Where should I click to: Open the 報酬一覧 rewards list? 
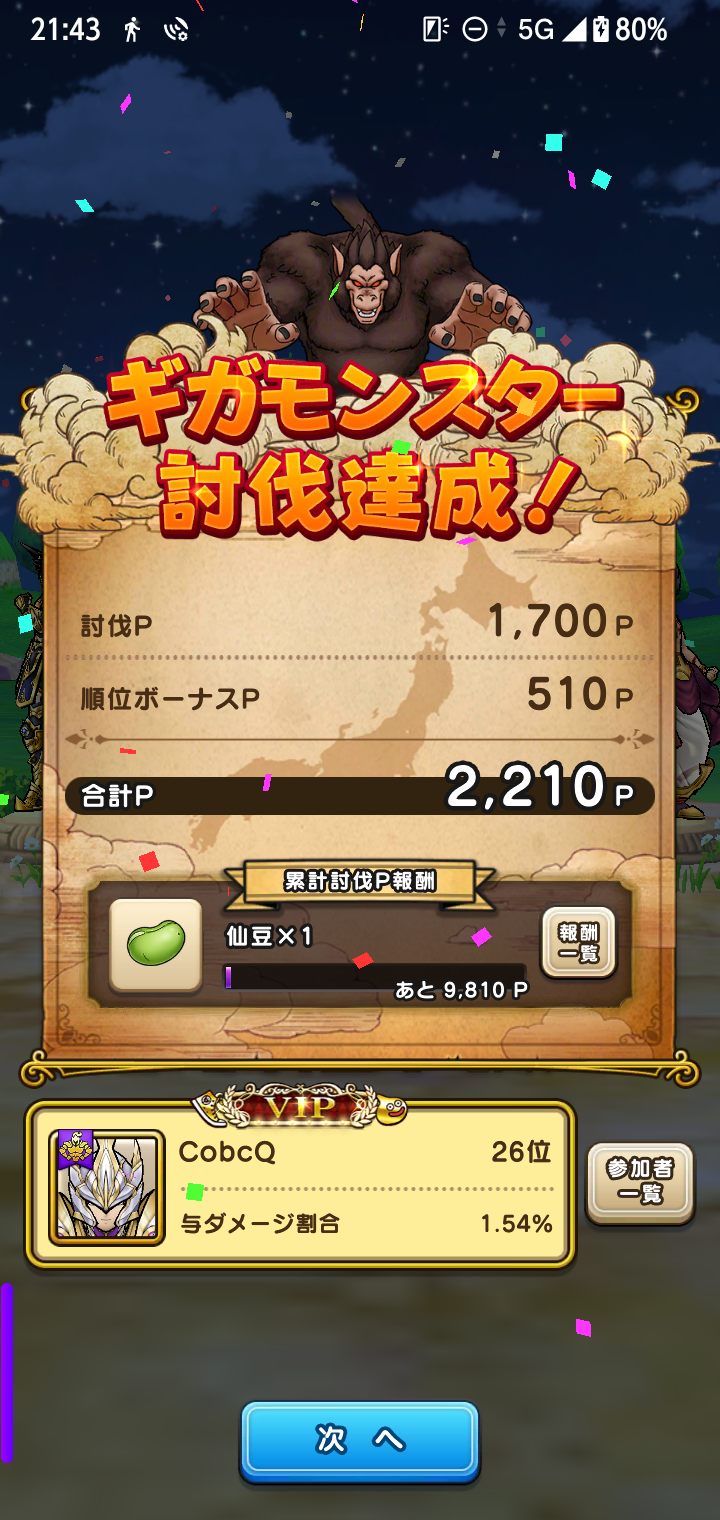coord(578,943)
